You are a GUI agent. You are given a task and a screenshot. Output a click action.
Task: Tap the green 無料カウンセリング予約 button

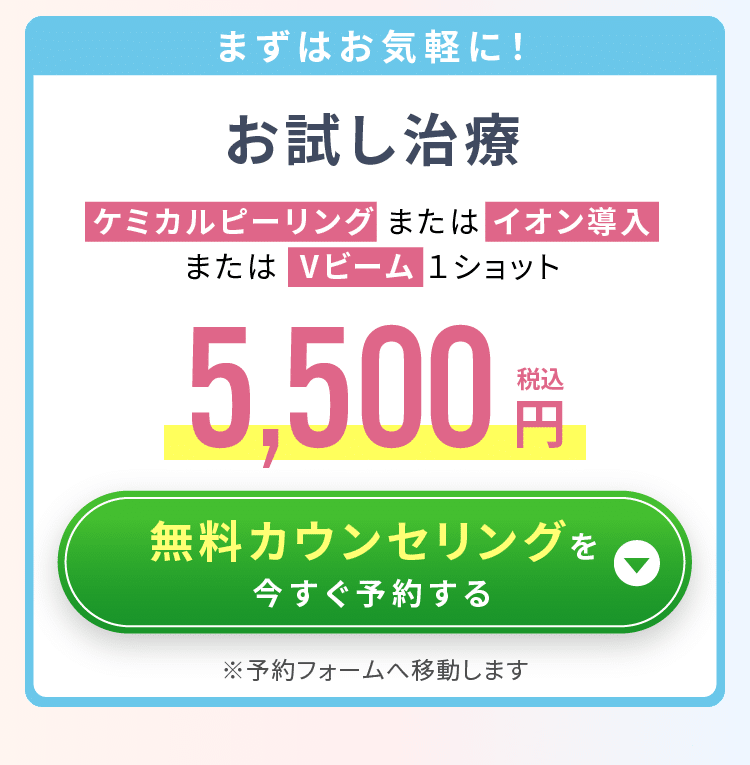(x=374, y=563)
